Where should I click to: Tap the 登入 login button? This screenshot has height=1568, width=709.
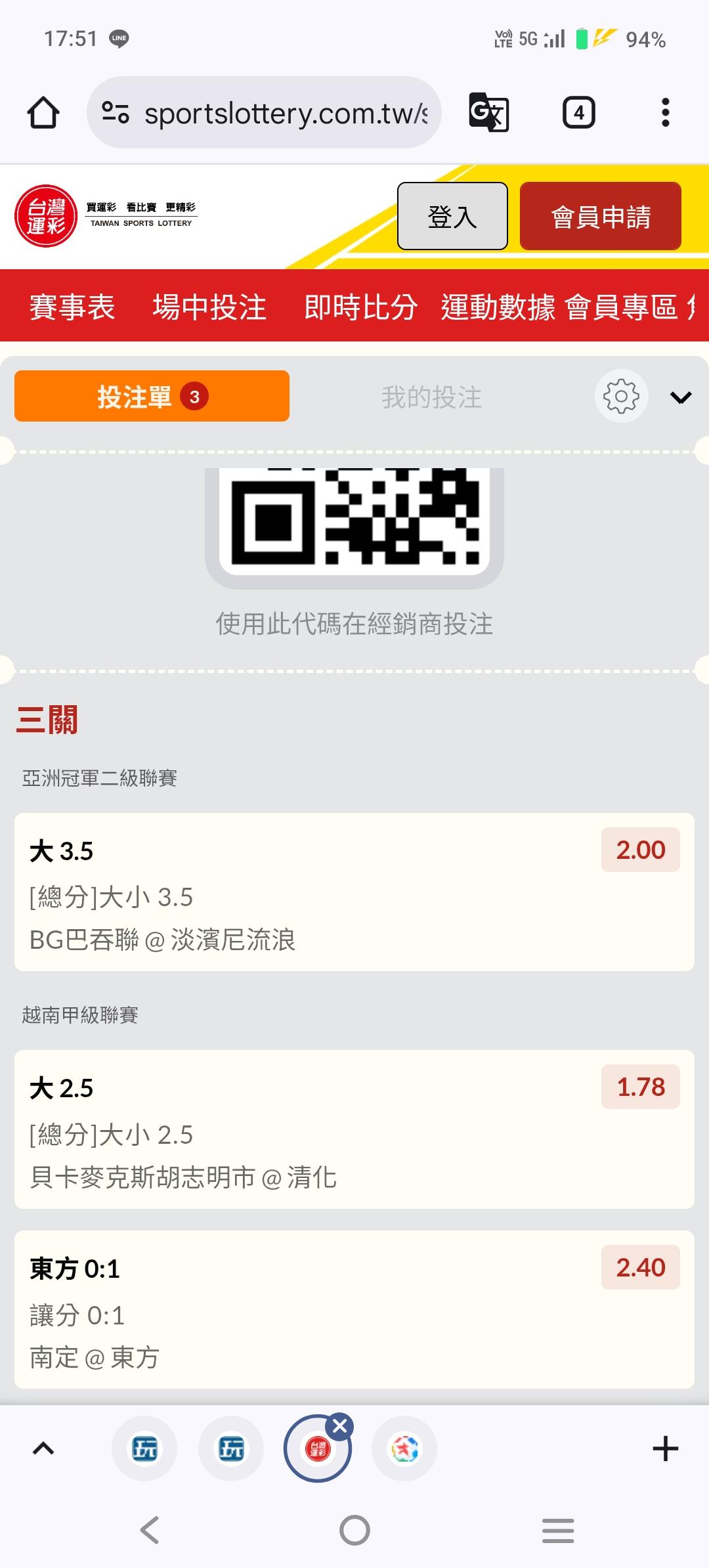point(452,216)
